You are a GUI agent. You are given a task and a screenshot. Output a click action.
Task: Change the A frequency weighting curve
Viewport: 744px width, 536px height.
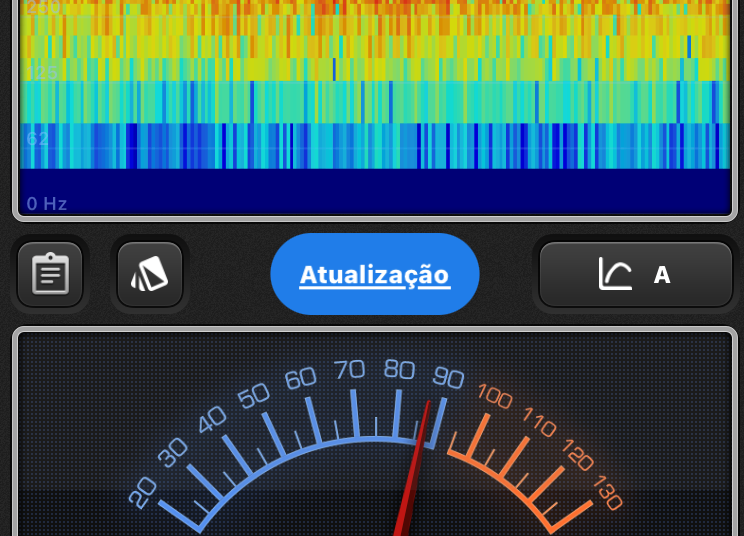point(635,274)
